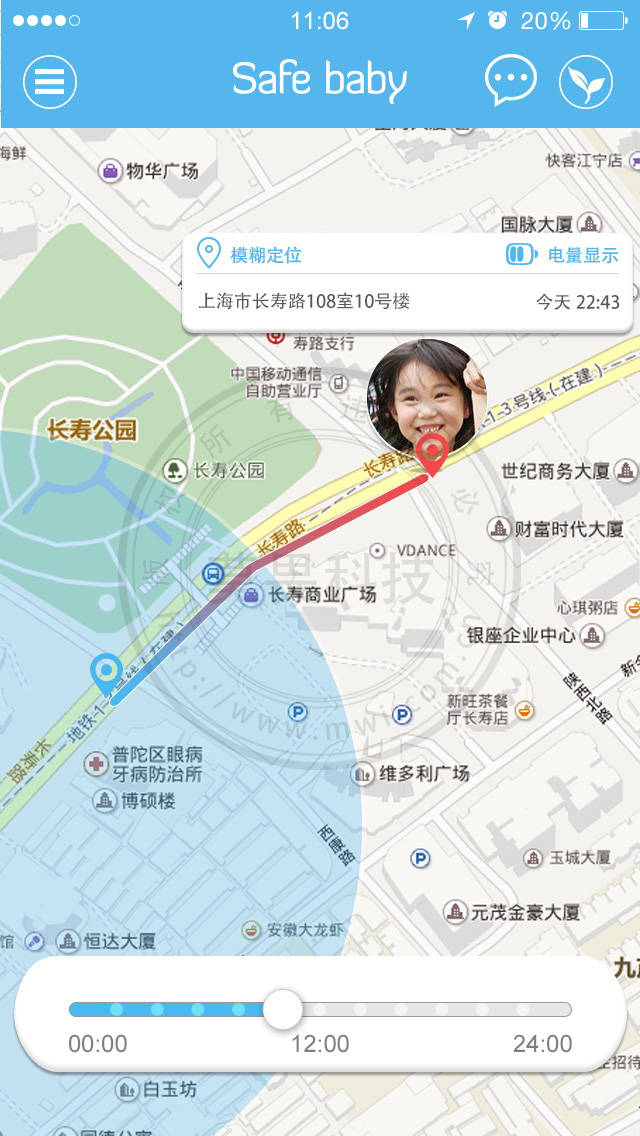Viewport: 640px width, 1136px height.
Task: Tap the timeline slider handle
Action: coord(283,1009)
